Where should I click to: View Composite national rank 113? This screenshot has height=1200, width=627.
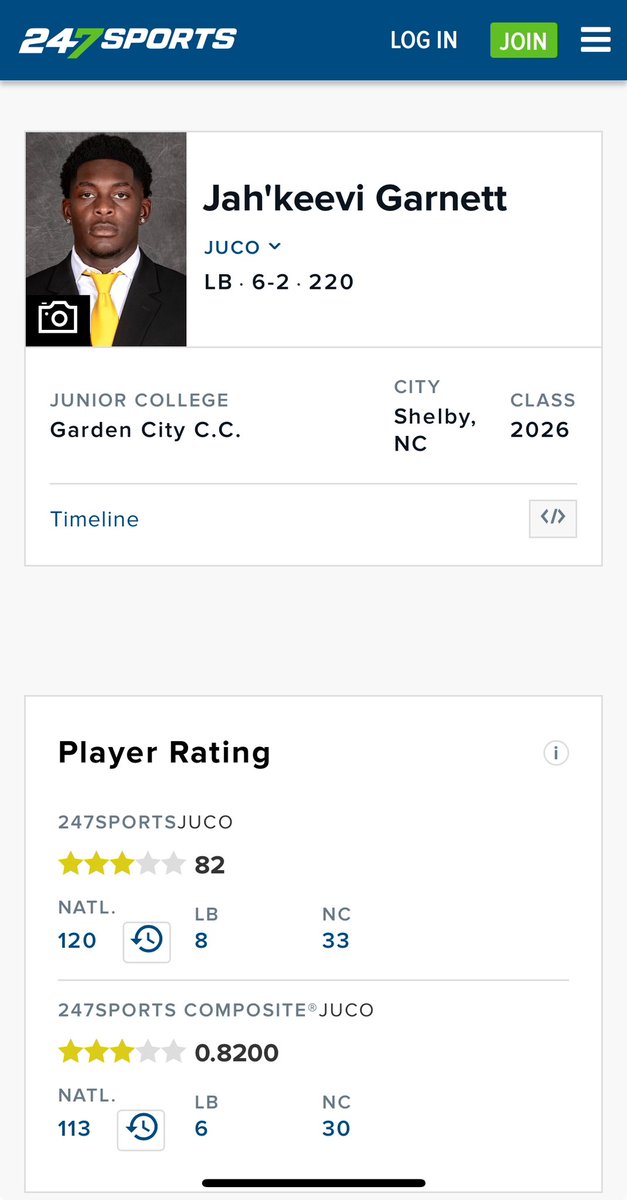click(x=74, y=1128)
